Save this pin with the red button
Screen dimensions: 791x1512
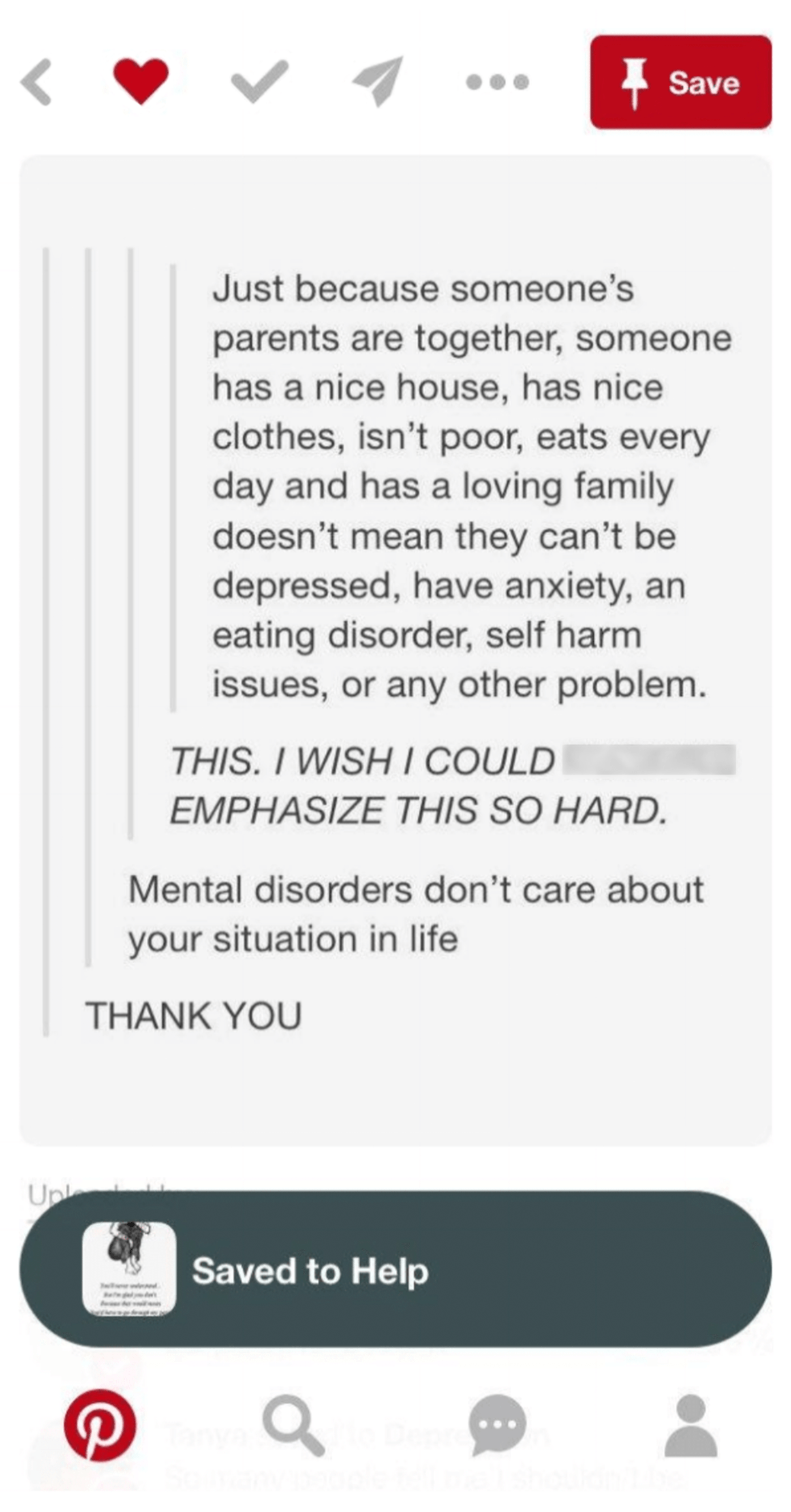tap(681, 82)
